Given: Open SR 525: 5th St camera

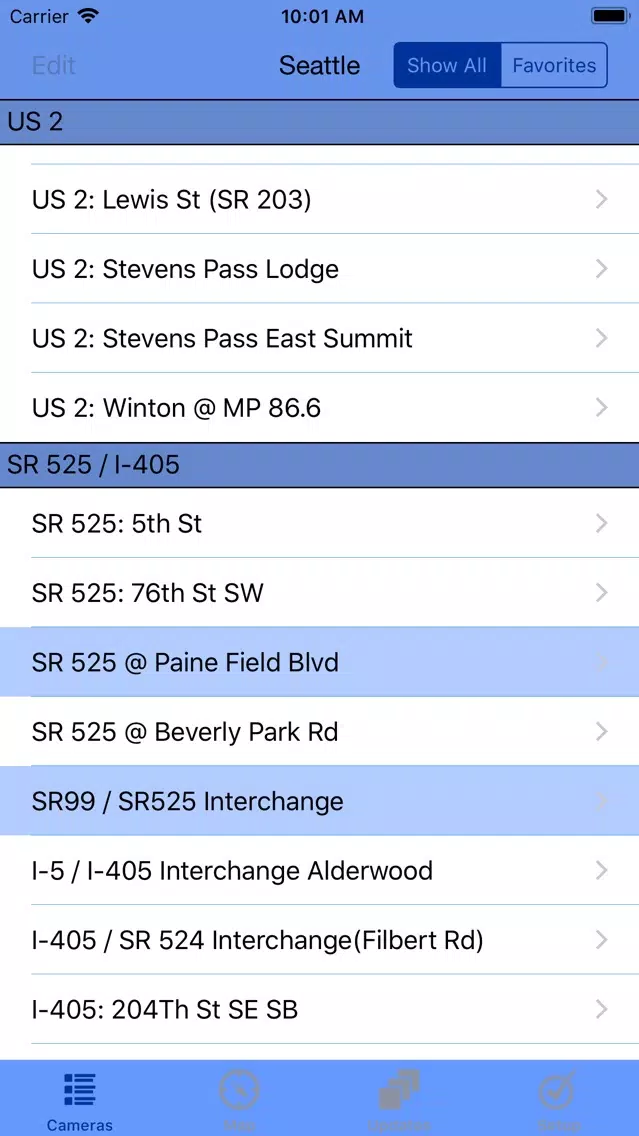Looking at the screenshot, I should coord(320,523).
